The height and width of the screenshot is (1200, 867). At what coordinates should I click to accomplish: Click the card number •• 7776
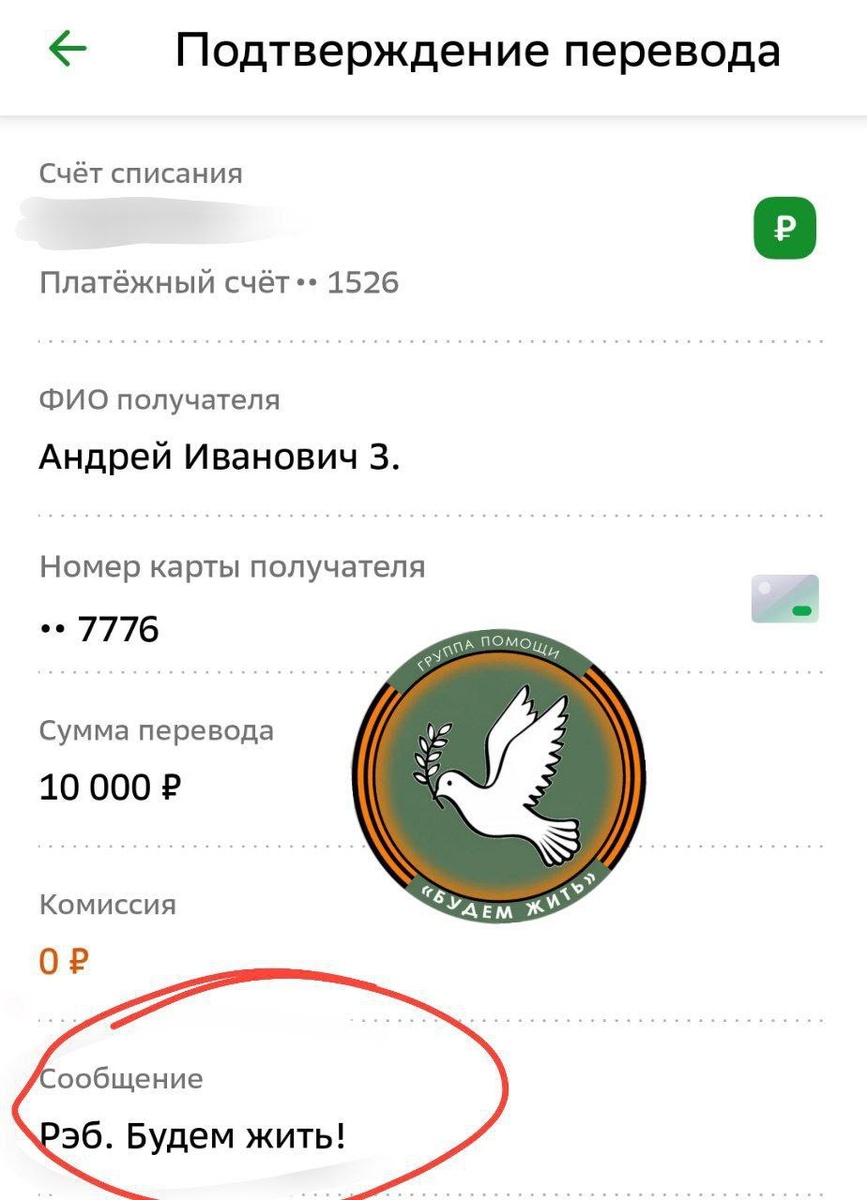(98, 628)
